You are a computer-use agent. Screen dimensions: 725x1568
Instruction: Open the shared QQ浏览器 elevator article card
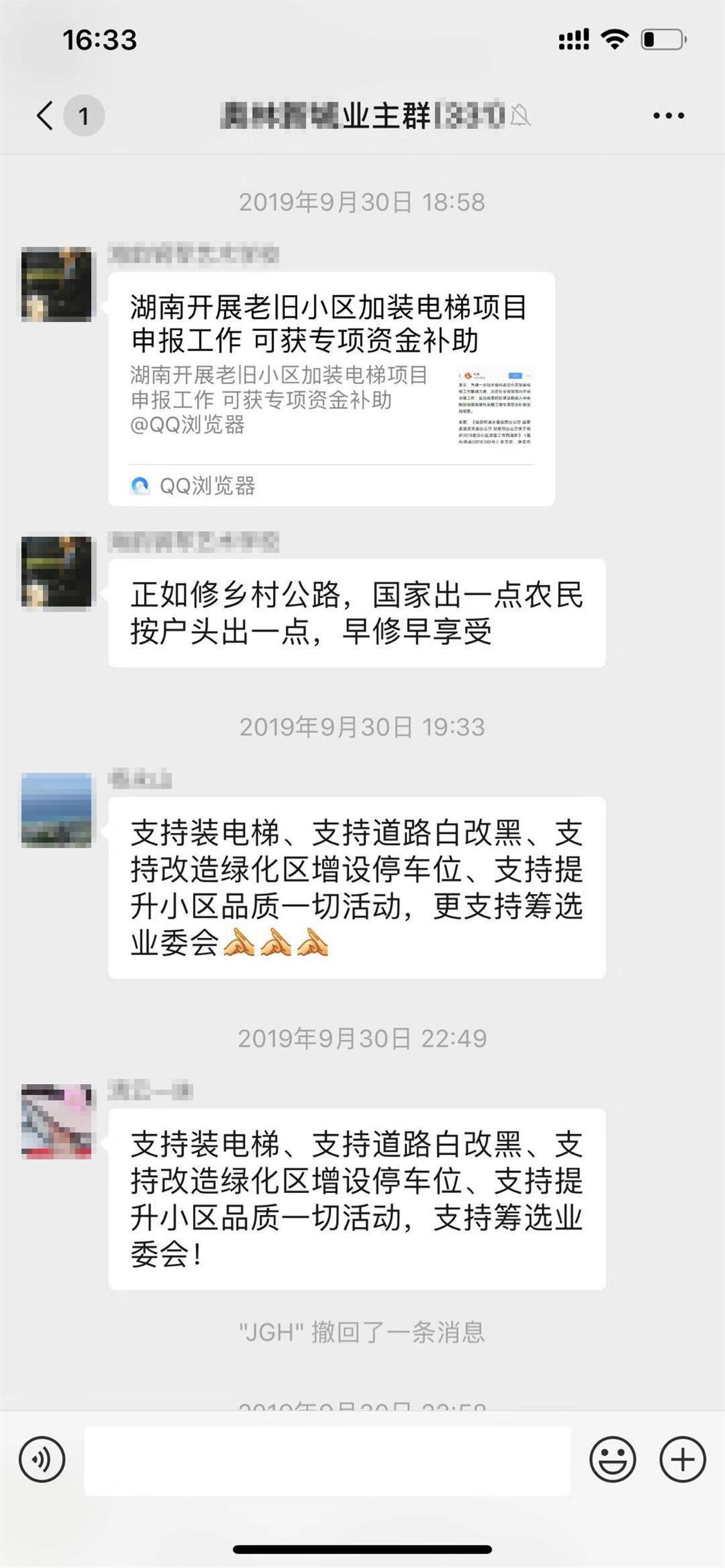coord(331,388)
